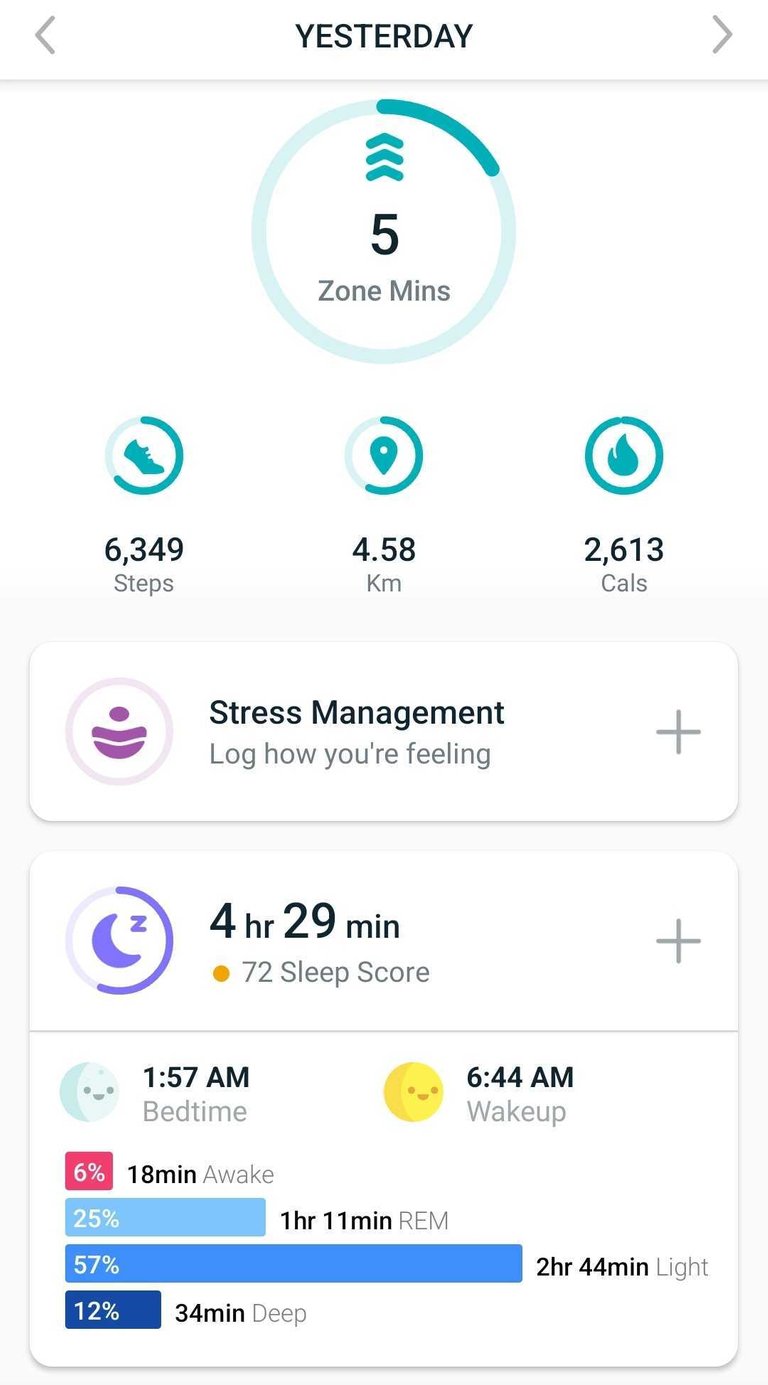Add a sleep log
Image resolution: width=768 pixels, height=1385 pixels.
[x=678, y=941]
